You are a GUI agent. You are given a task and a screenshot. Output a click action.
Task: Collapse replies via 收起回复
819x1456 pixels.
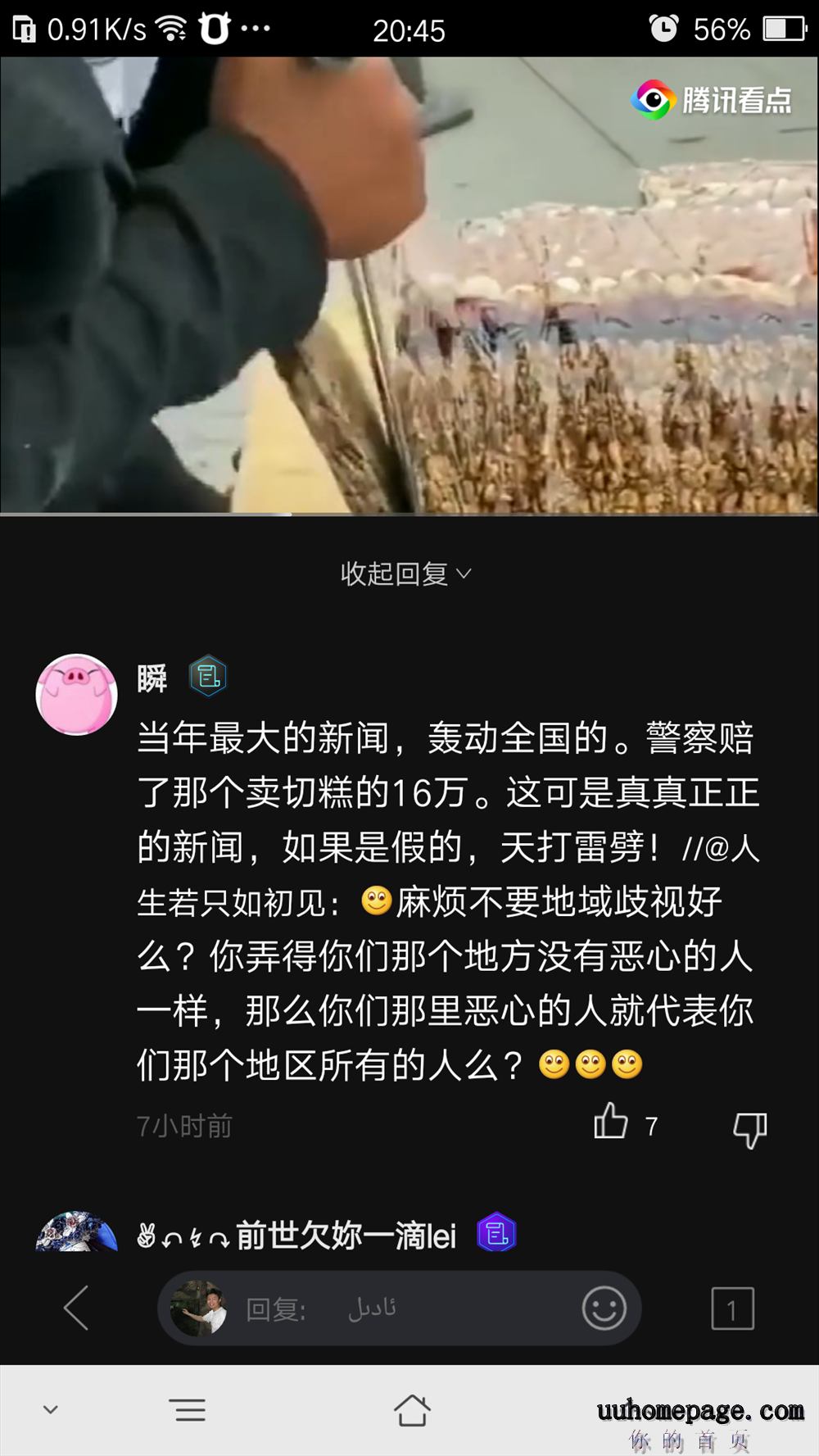405,574
